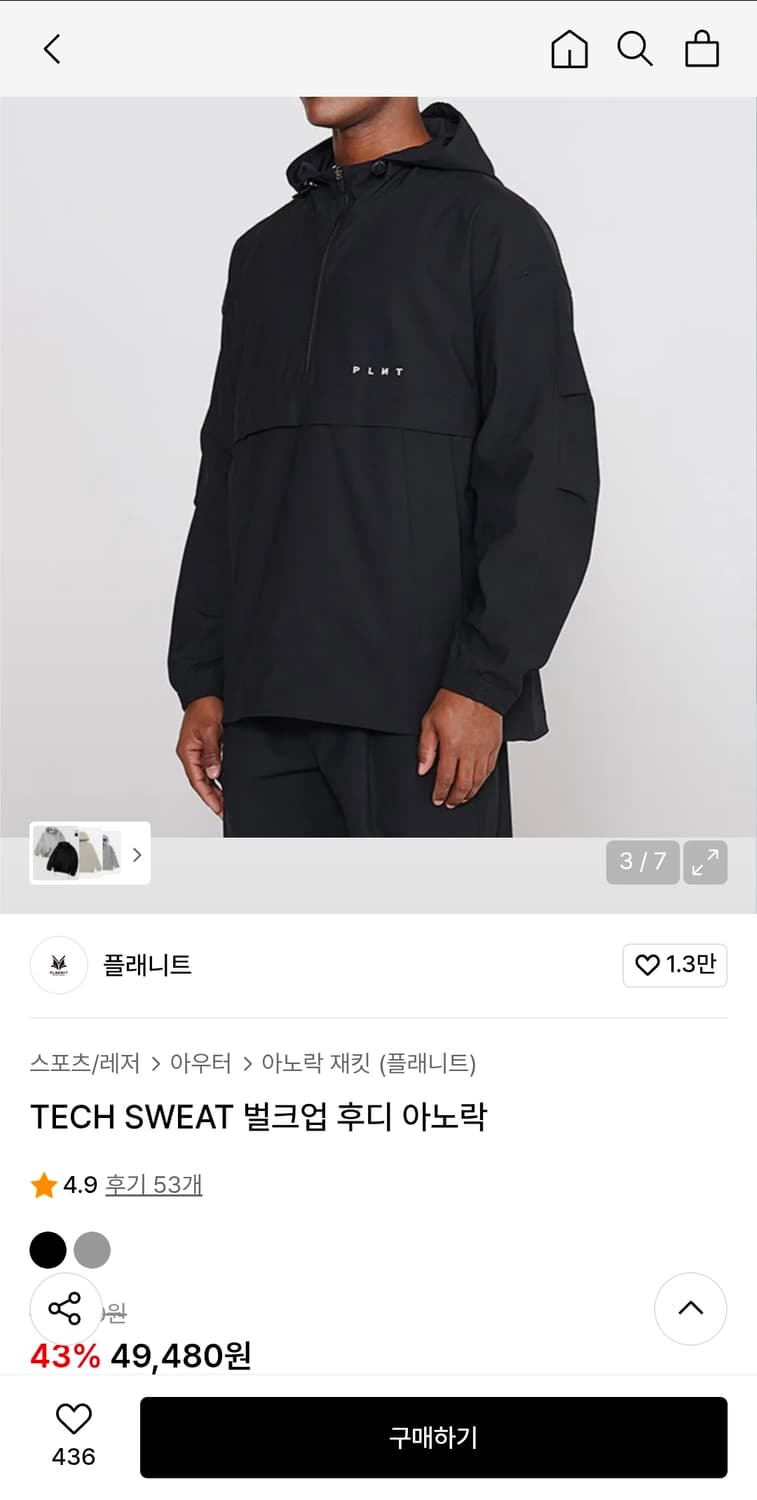Tap the star icon beside the 4.9 rating

[x=42, y=1185]
